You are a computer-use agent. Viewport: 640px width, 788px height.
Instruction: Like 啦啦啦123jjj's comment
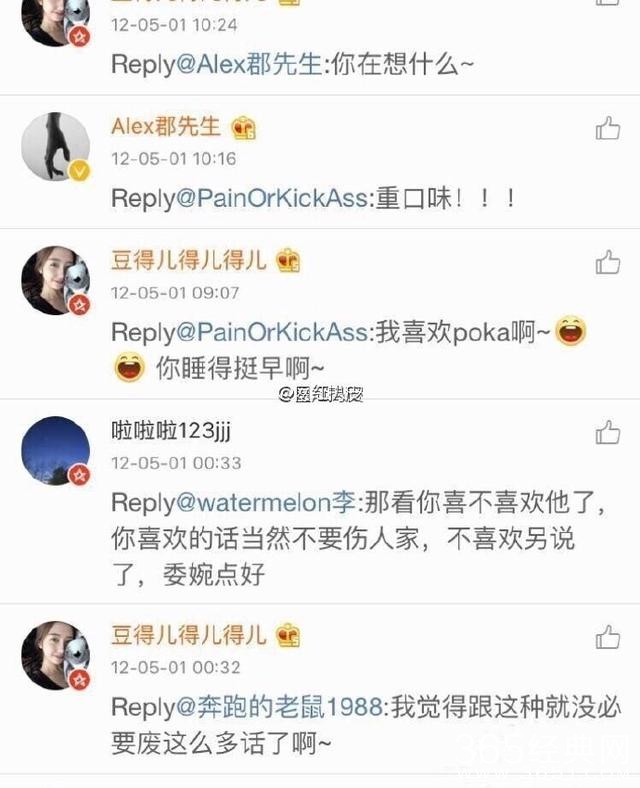pos(608,433)
